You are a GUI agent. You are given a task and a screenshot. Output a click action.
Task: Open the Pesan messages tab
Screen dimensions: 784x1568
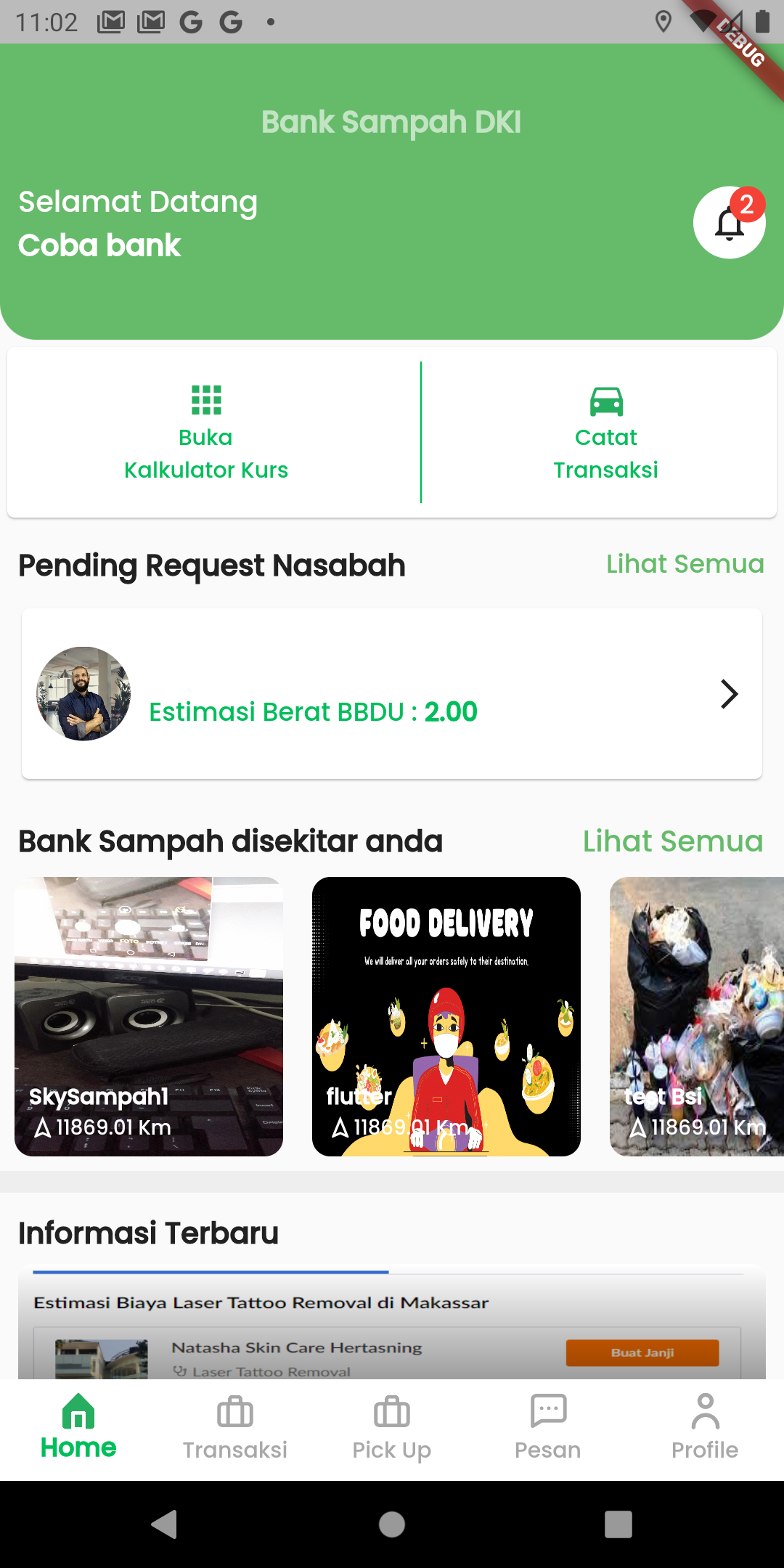click(x=548, y=1428)
